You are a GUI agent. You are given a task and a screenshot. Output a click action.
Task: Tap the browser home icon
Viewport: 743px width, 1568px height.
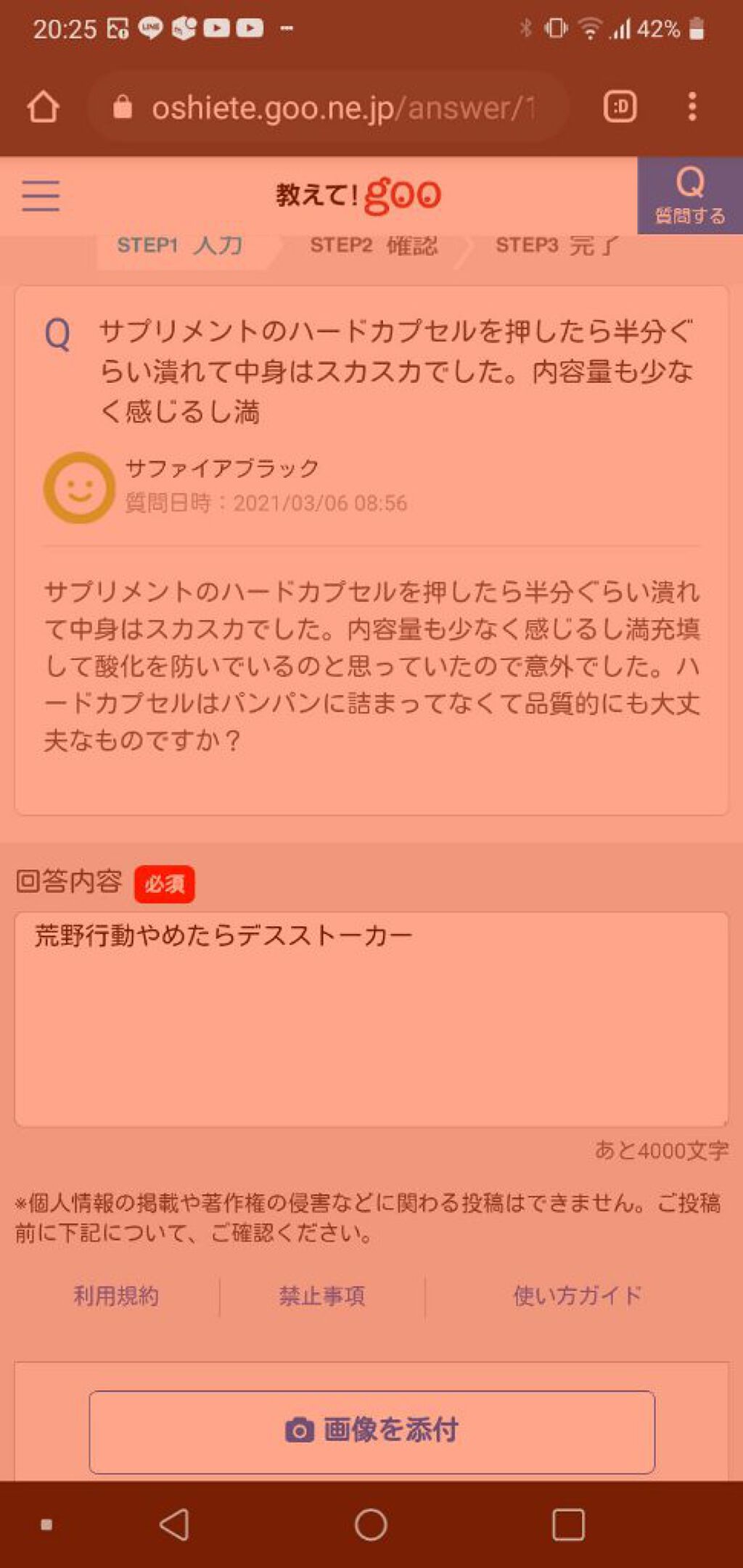[x=44, y=107]
